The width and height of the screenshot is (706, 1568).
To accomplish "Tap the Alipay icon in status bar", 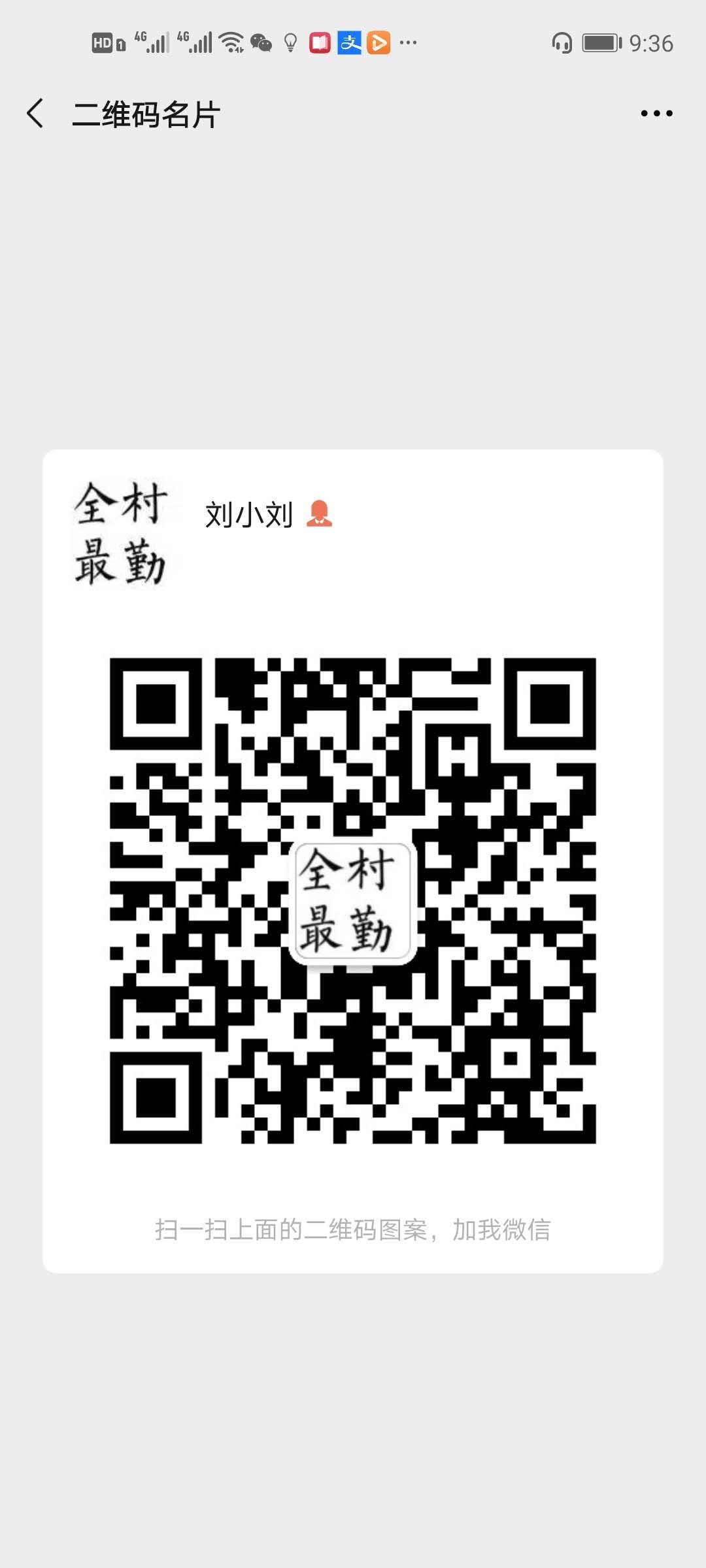I will (x=349, y=43).
